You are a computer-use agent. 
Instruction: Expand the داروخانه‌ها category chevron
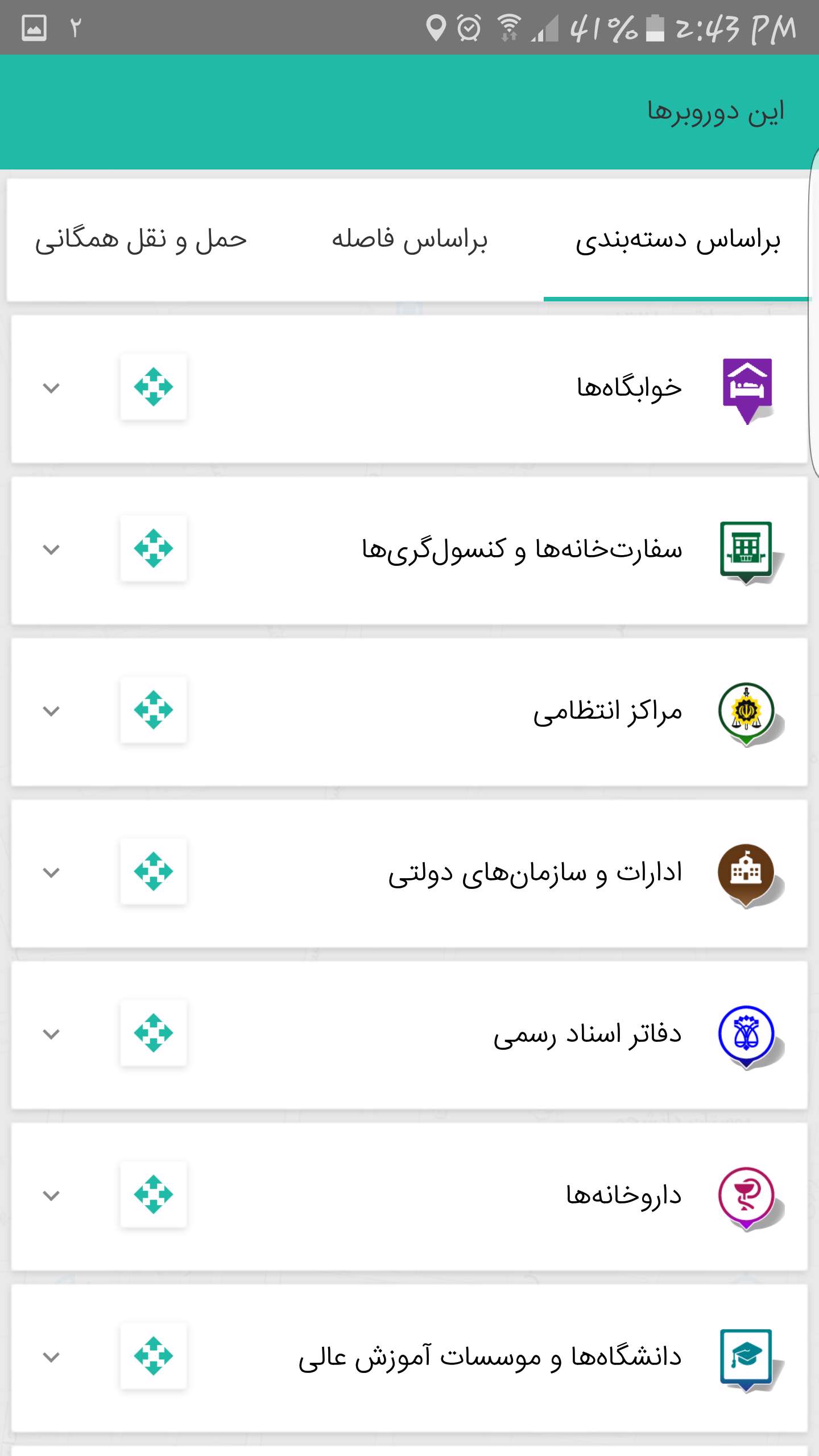pos(51,1196)
